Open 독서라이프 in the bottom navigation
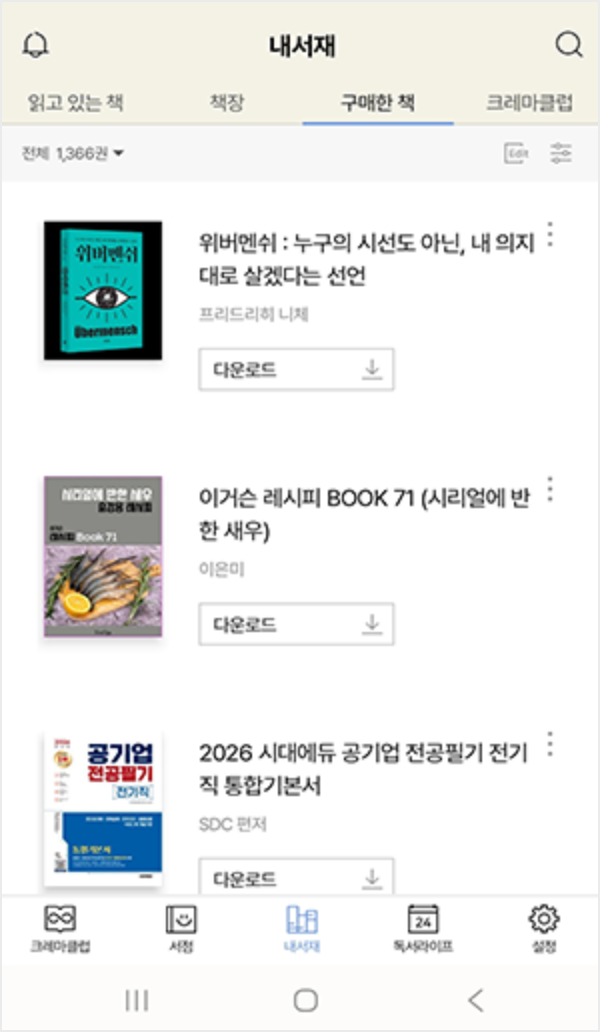The width and height of the screenshot is (600, 1032). 423,929
